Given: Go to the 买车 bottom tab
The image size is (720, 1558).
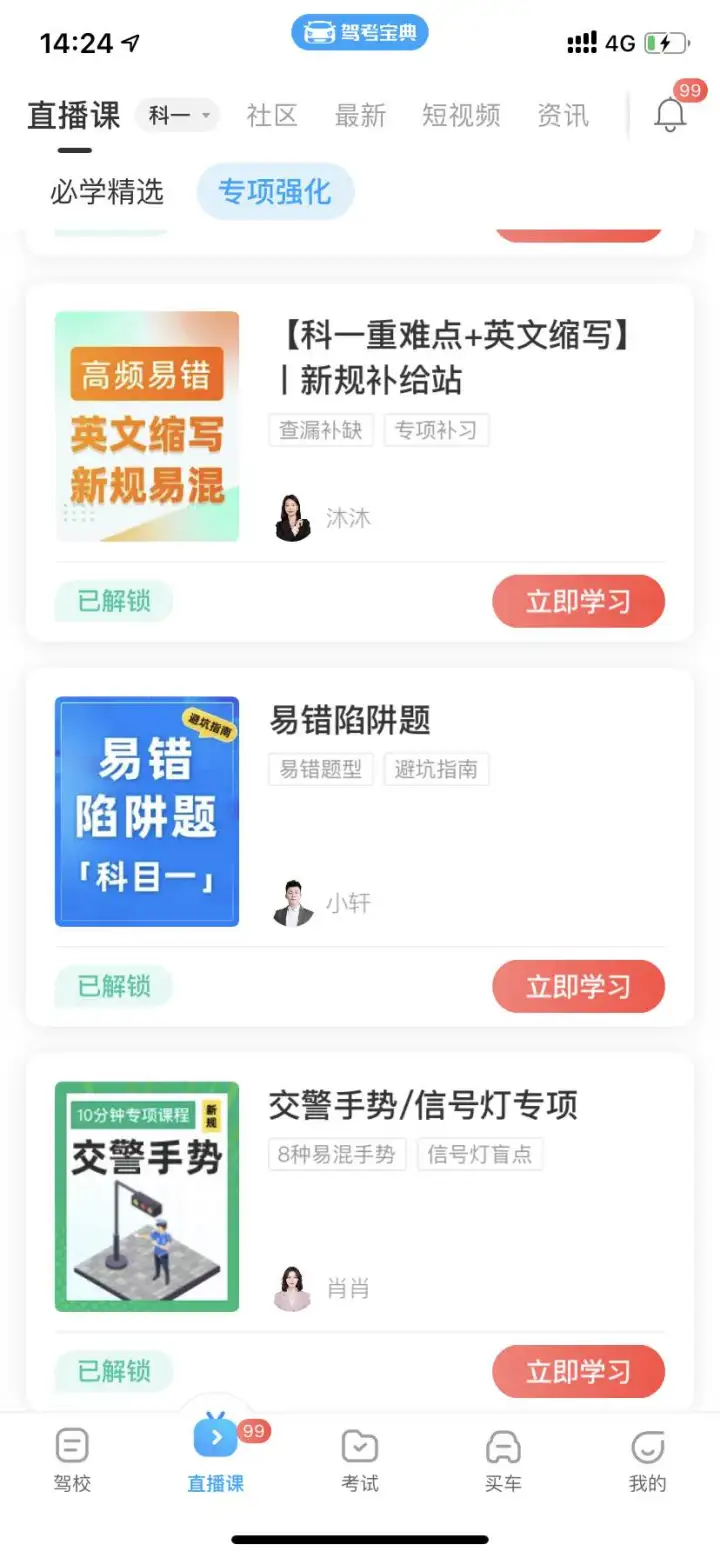Looking at the screenshot, I should (503, 1460).
